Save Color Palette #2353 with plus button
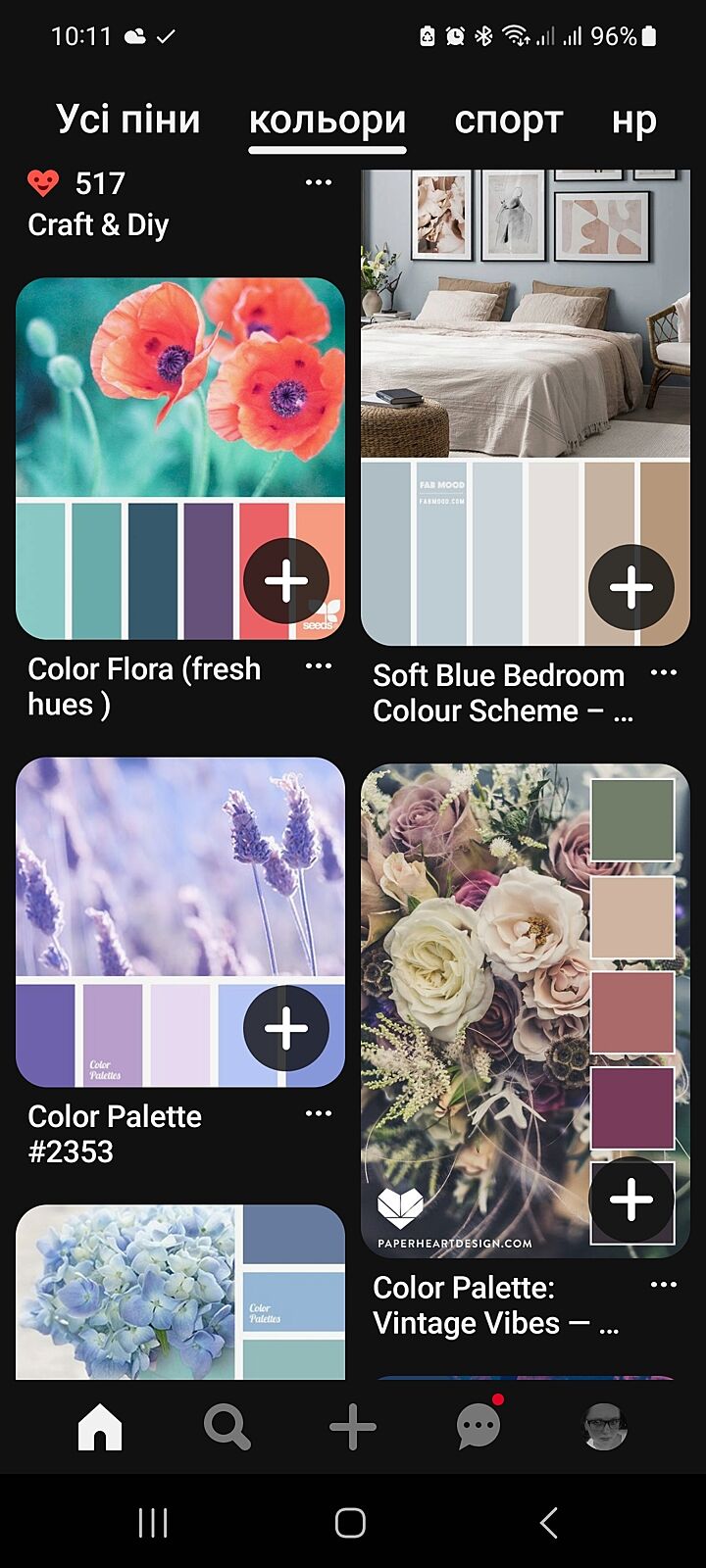 click(x=286, y=1028)
